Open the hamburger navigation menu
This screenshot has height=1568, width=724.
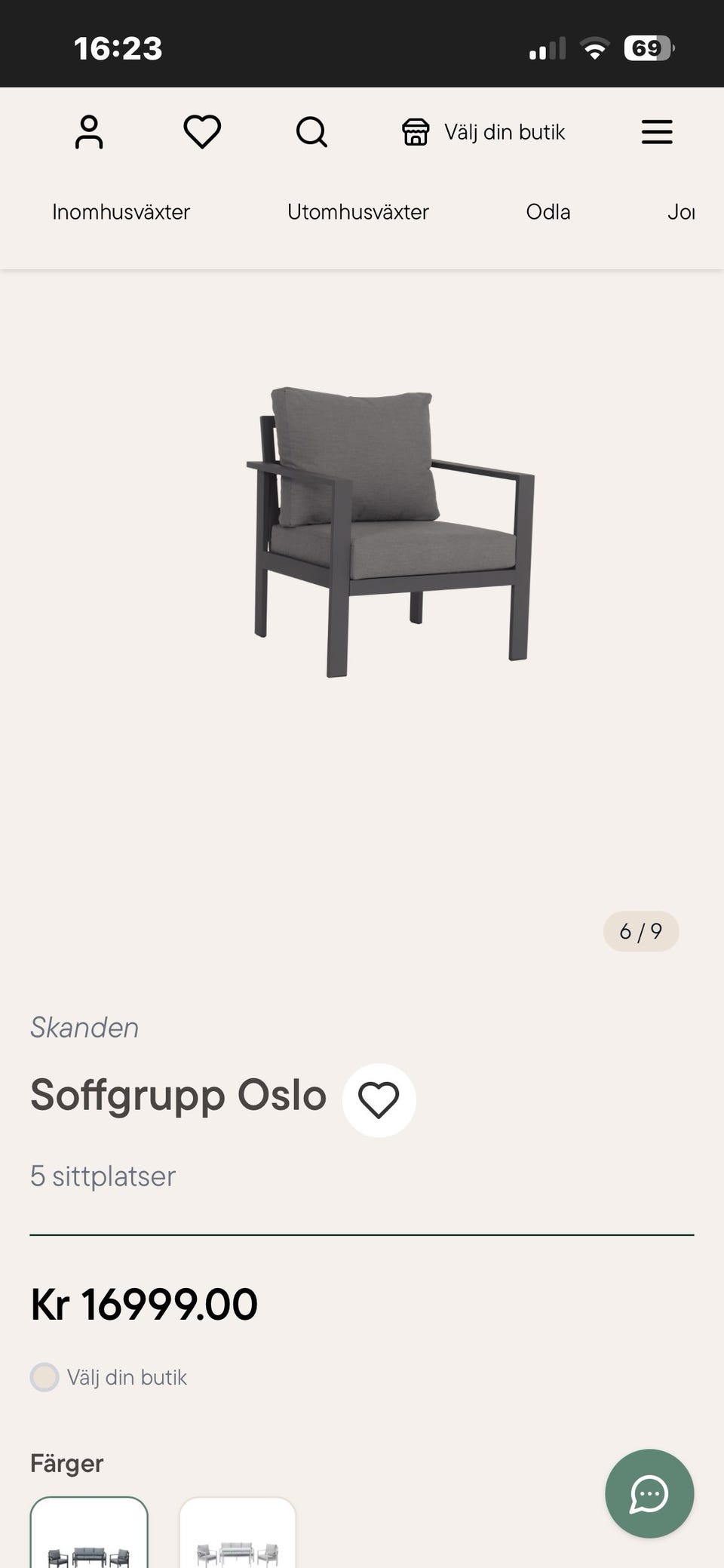coord(656,132)
